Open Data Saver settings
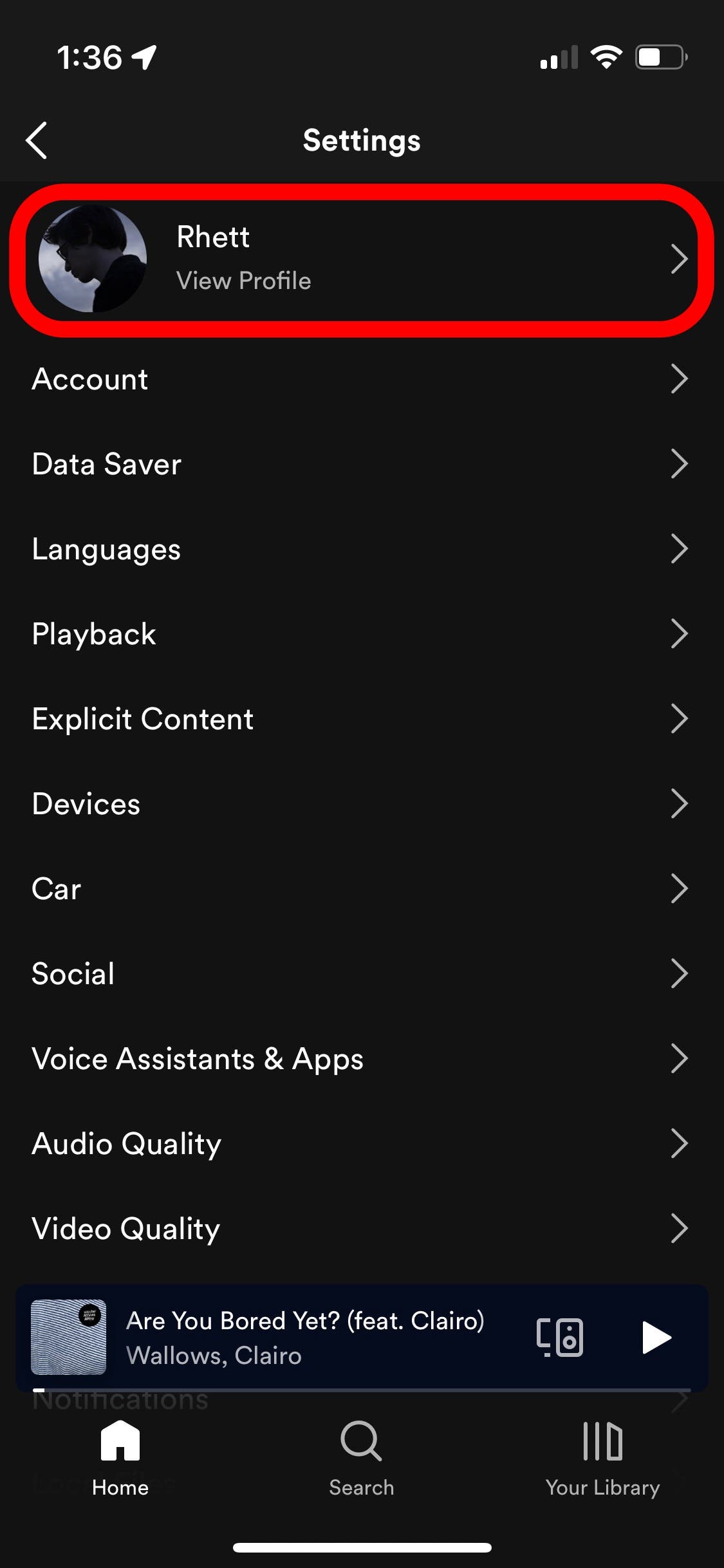Screen dimensions: 724x1568 point(360,463)
